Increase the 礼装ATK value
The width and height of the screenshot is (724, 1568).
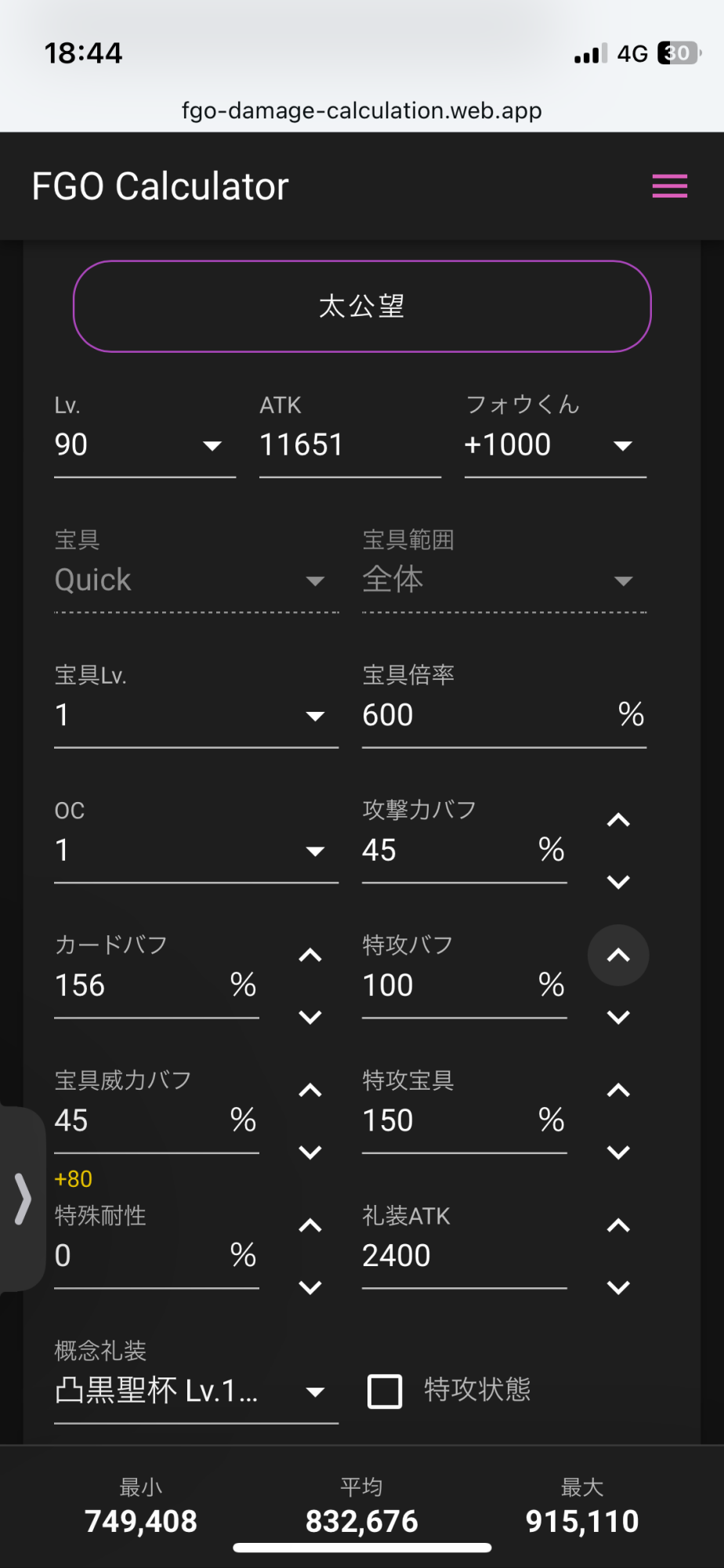pyautogui.click(x=618, y=1226)
